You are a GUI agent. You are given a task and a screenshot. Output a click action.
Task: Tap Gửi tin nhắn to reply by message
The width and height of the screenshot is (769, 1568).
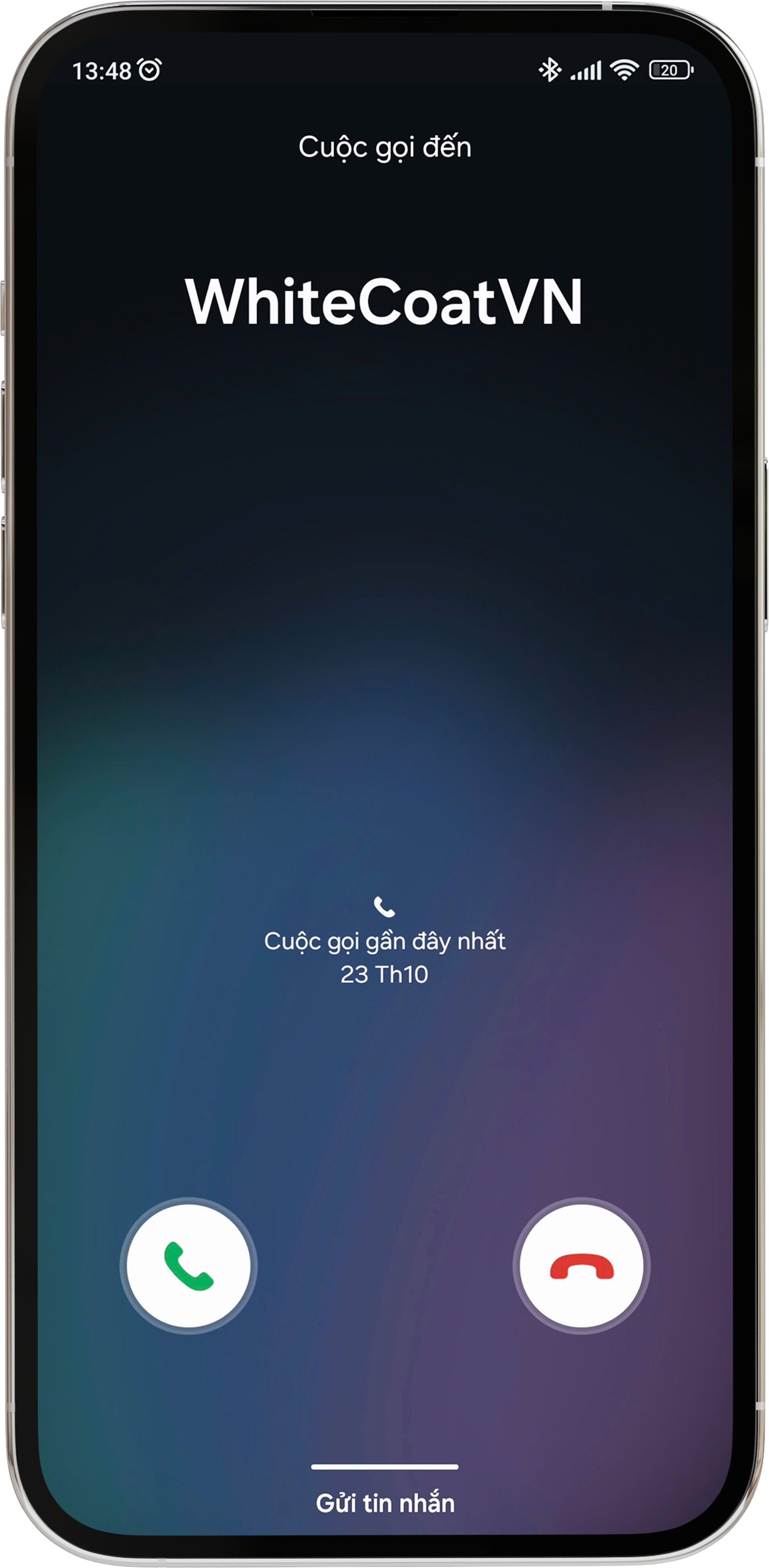385,1503
